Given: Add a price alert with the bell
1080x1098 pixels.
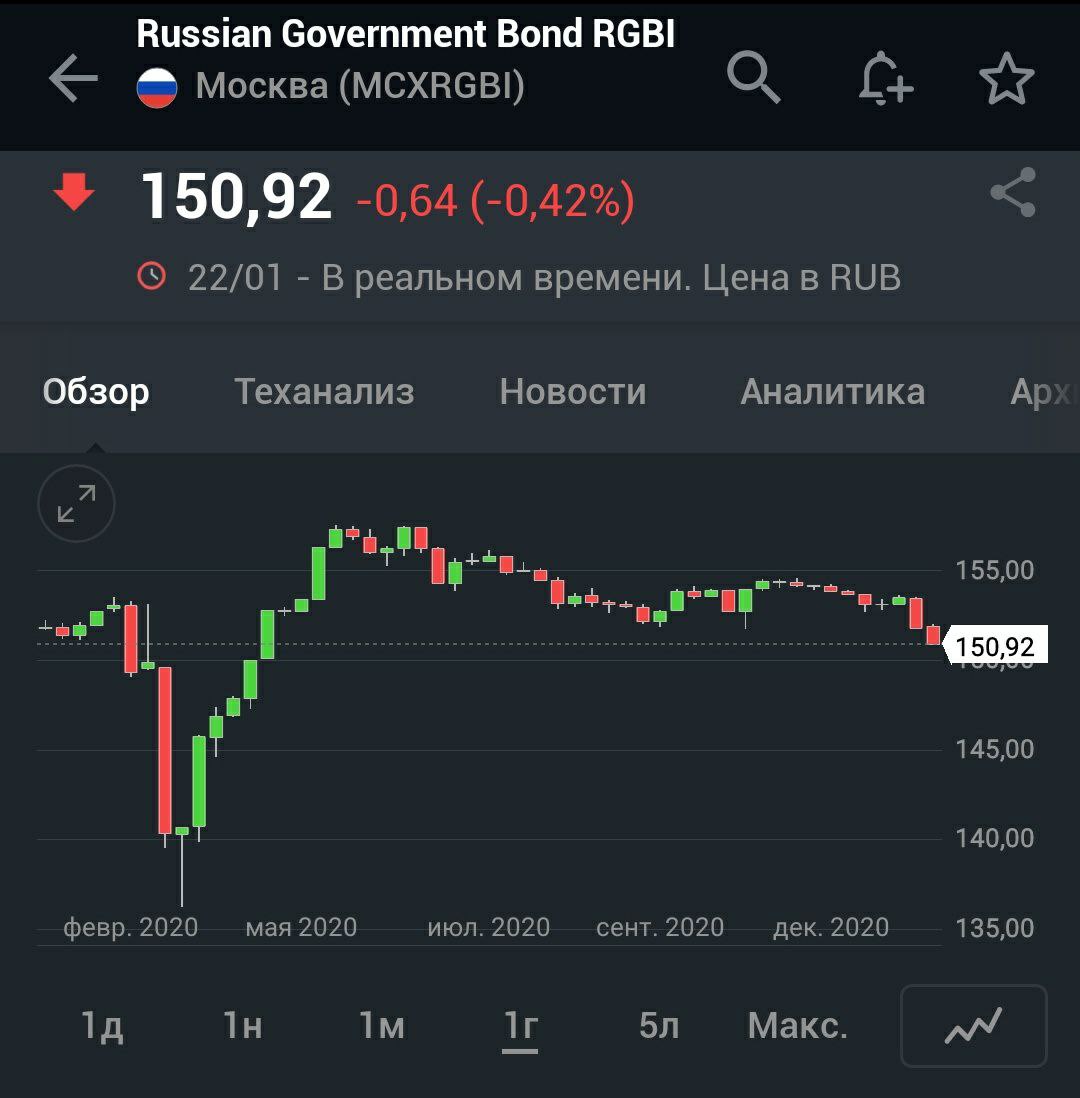Looking at the screenshot, I should click(x=885, y=79).
